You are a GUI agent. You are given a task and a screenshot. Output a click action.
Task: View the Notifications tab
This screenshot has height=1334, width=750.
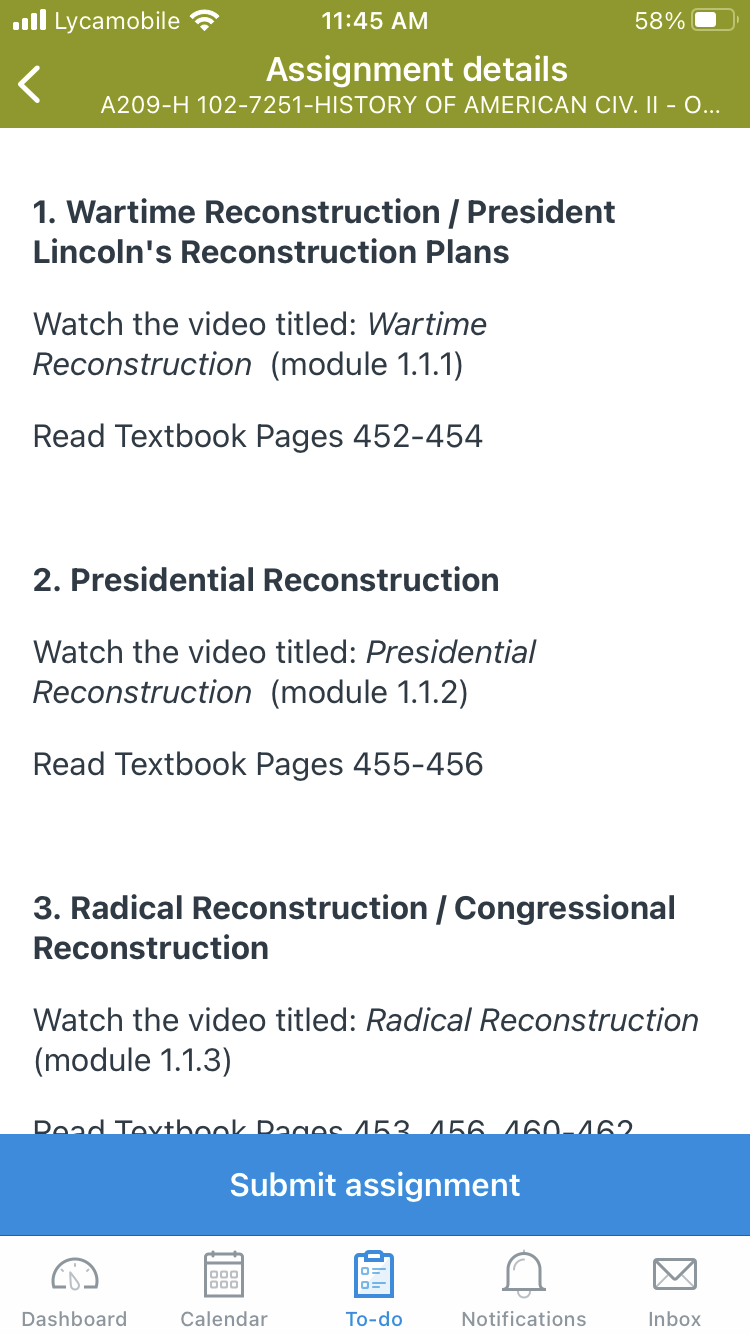524,1290
